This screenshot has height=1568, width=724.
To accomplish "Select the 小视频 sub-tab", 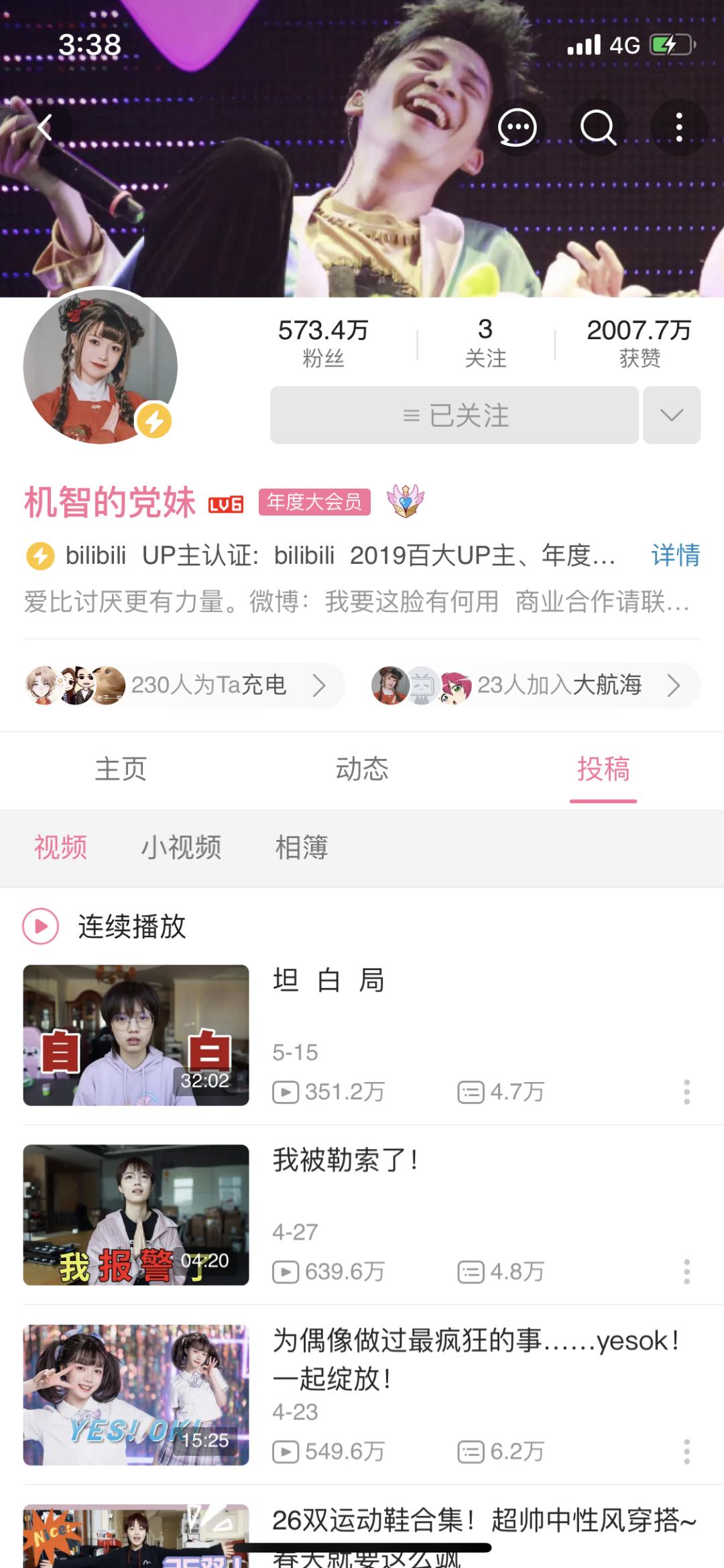I will (181, 847).
